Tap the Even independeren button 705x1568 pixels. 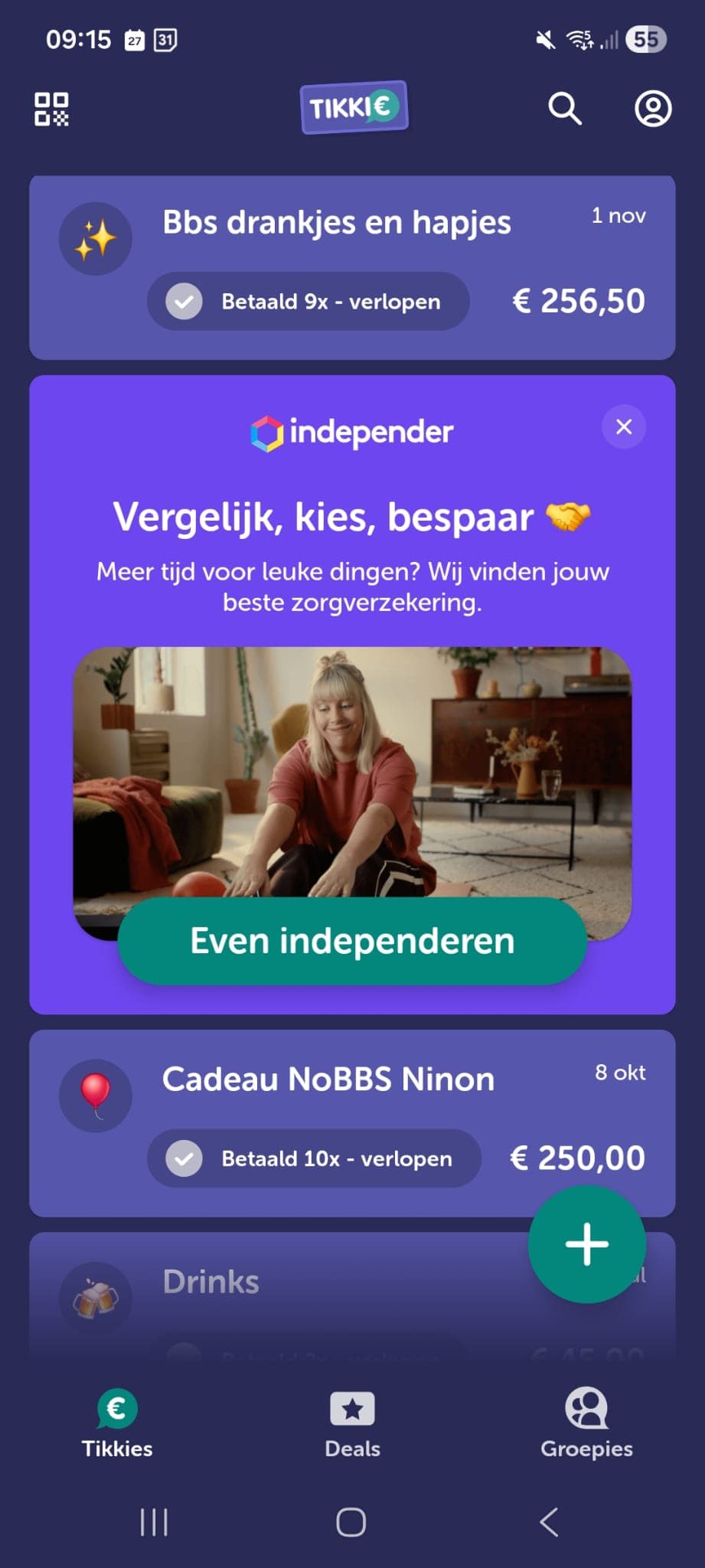click(352, 941)
